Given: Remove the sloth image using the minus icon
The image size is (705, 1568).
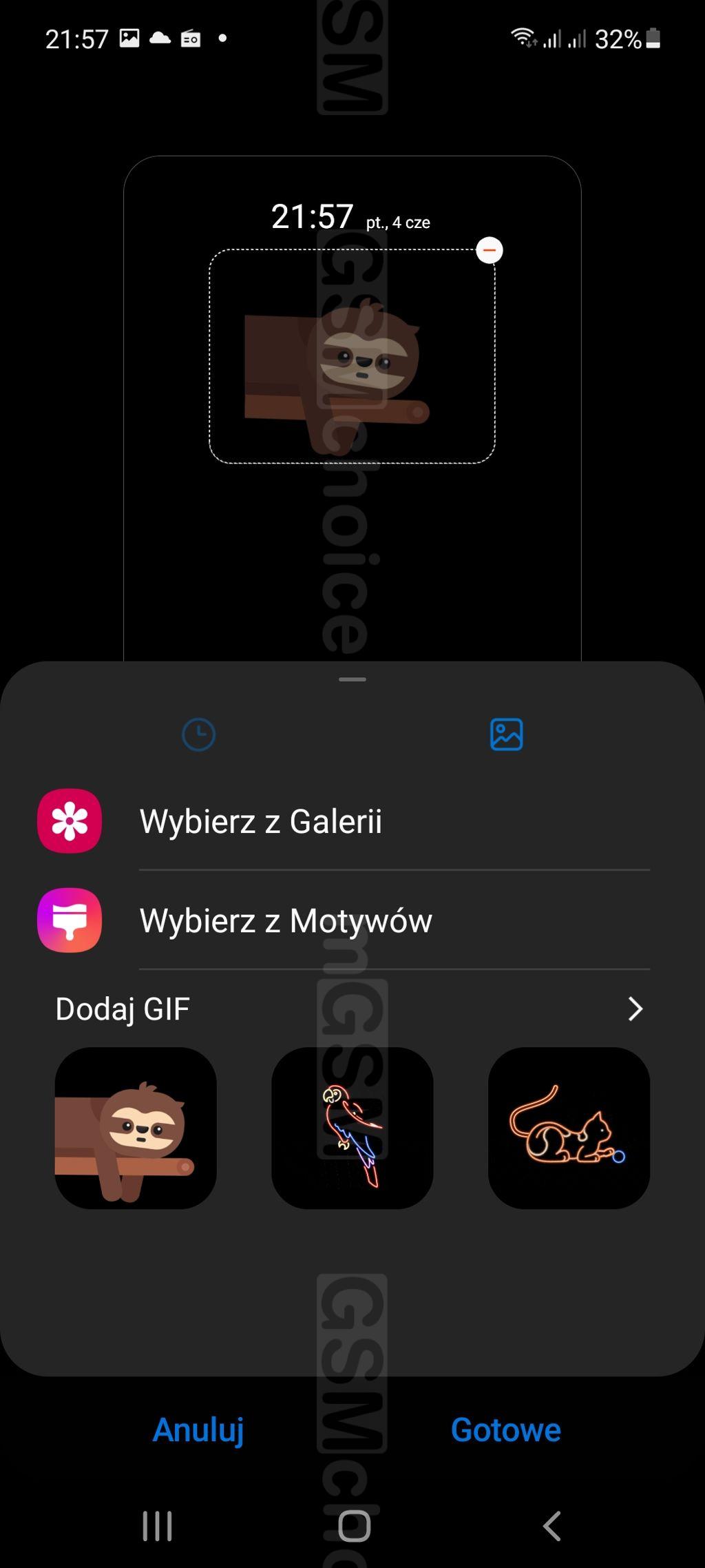Looking at the screenshot, I should 490,250.
